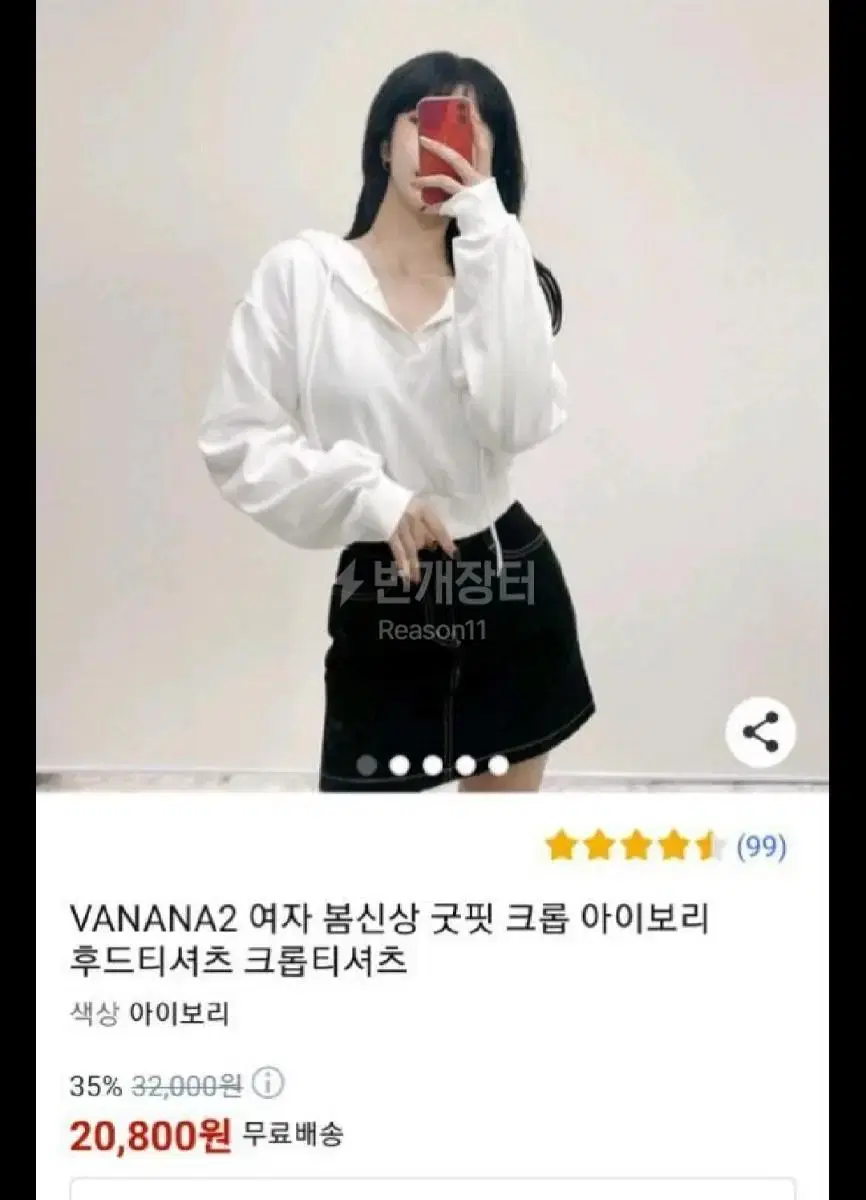Image resolution: width=866 pixels, height=1200 pixels.
Task: Click the half-filled fifth rating star
Action: point(710,846)
